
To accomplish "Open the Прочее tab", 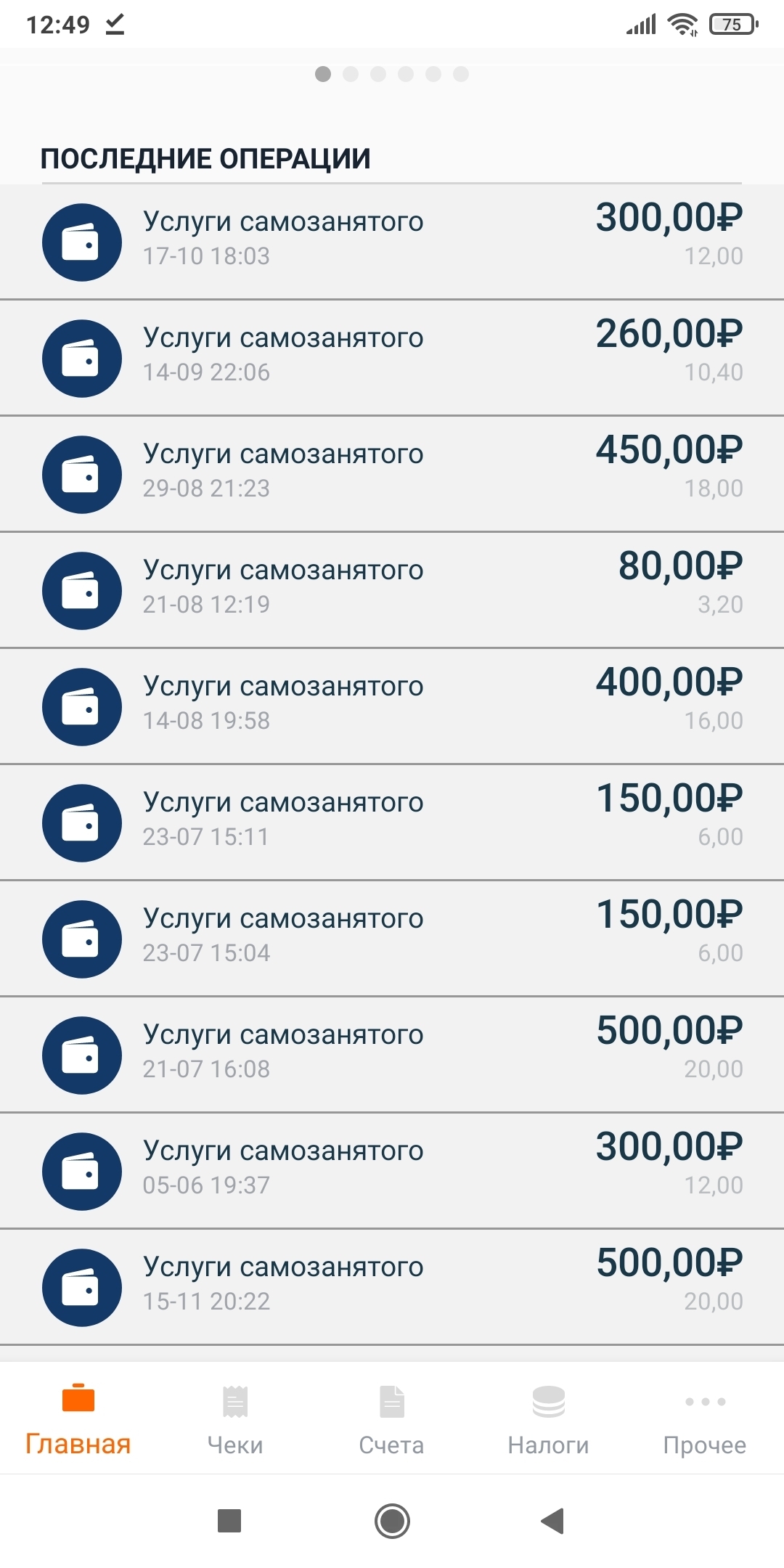I will 706,1419.
